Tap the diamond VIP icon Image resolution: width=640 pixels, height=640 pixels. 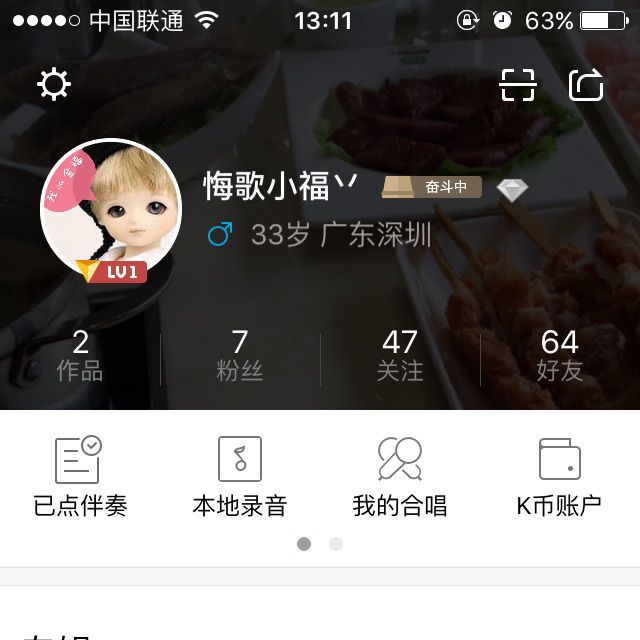click(512, 189)
